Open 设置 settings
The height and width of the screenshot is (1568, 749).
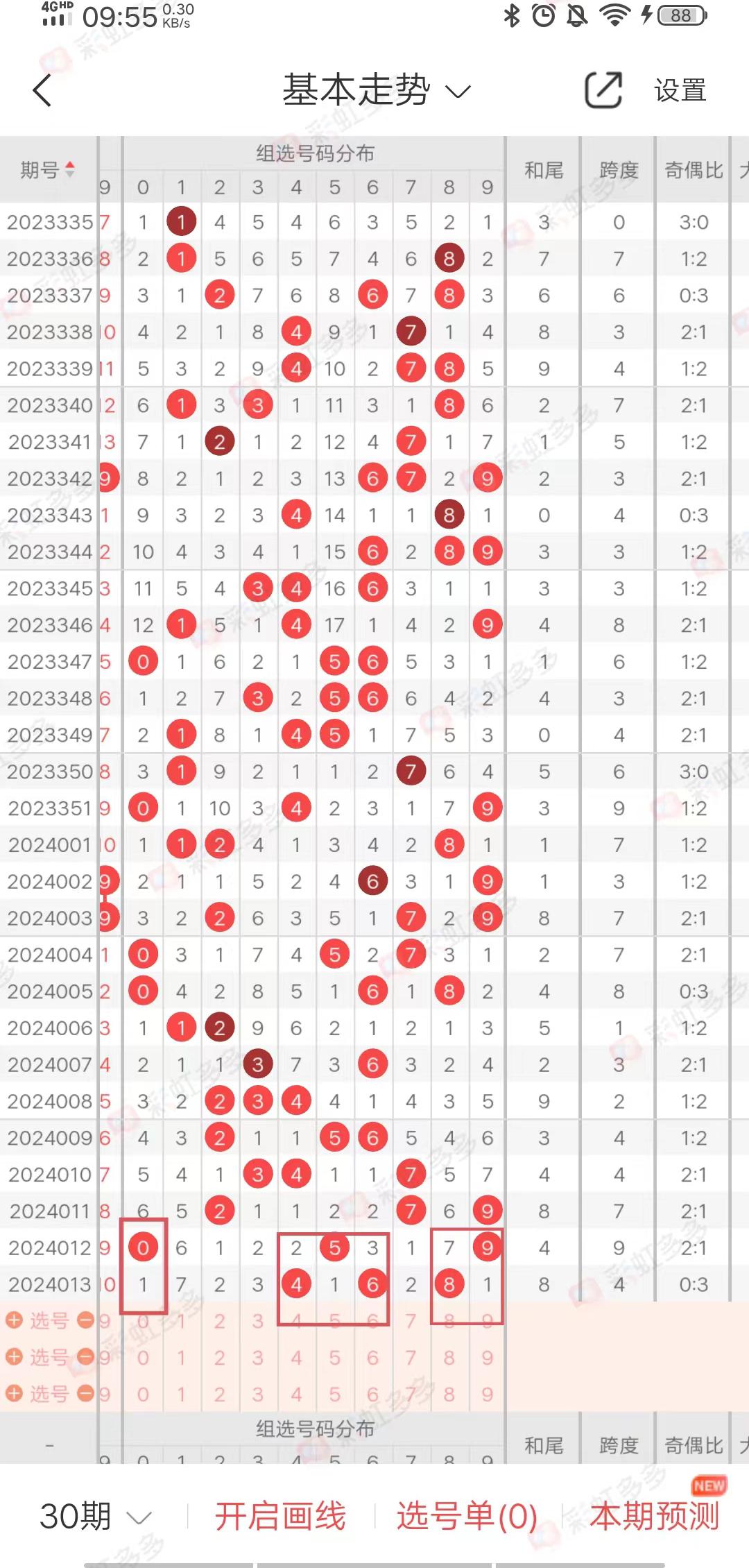click(680, 90)
